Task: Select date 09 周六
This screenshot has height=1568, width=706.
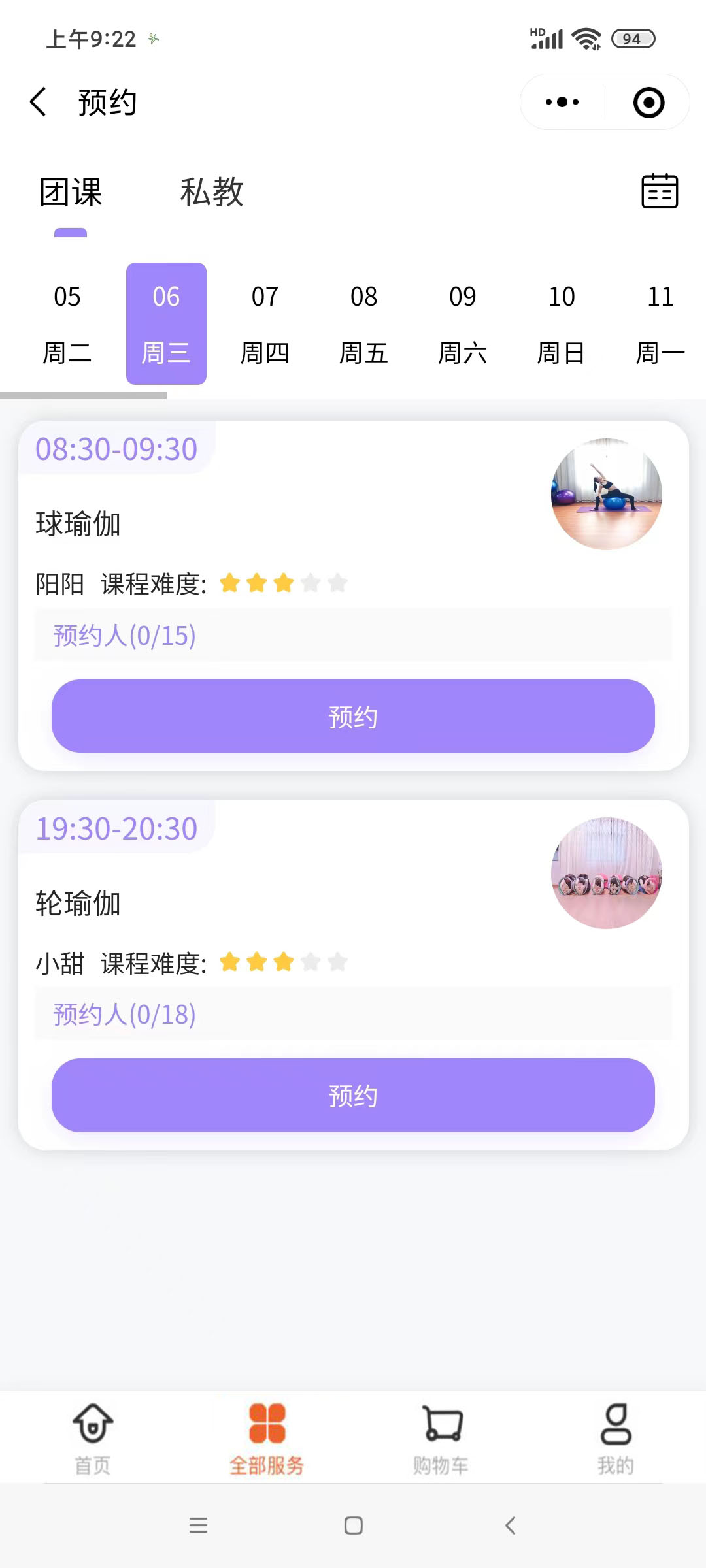Action: [462, 323]
